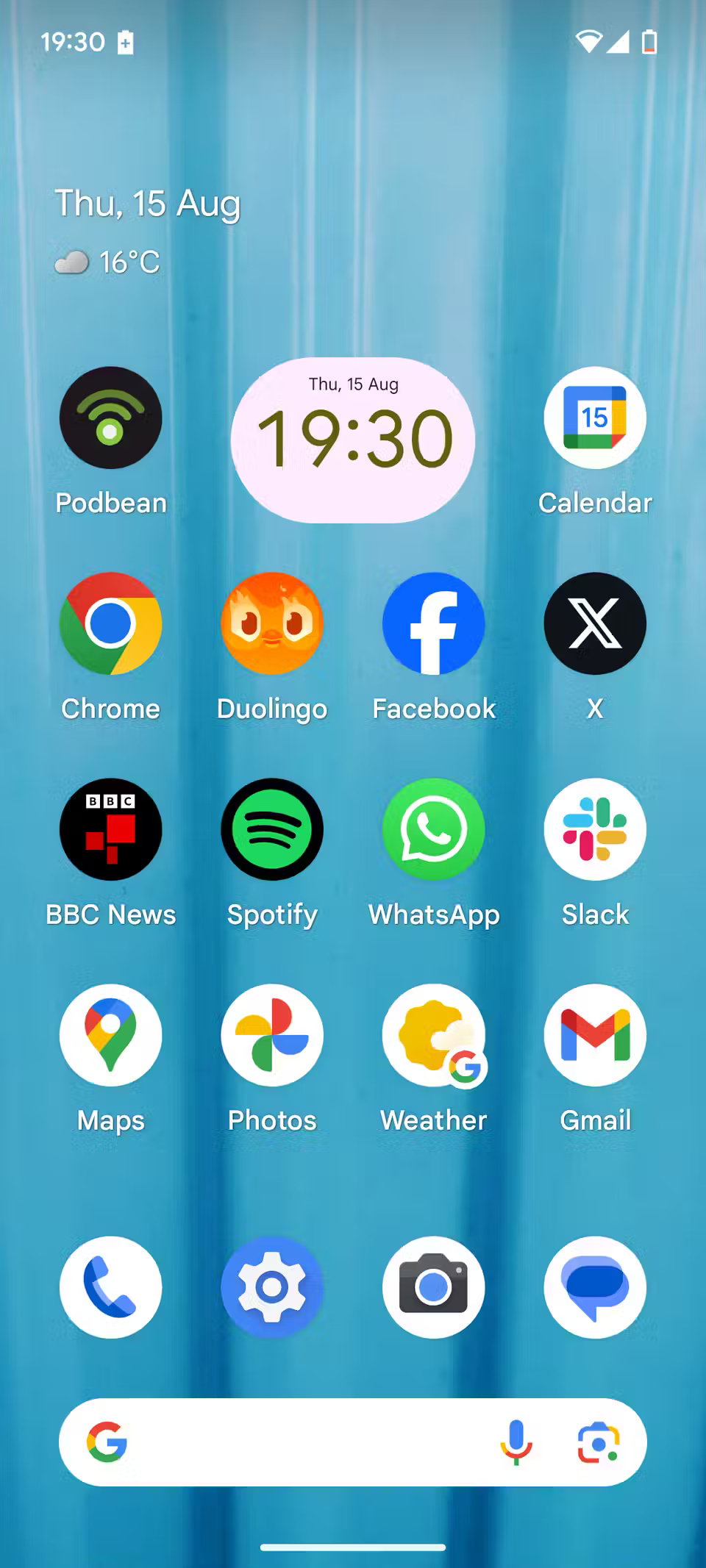706x1568 pixels.
Task: Open BBC News
Action: pos(110,828)
